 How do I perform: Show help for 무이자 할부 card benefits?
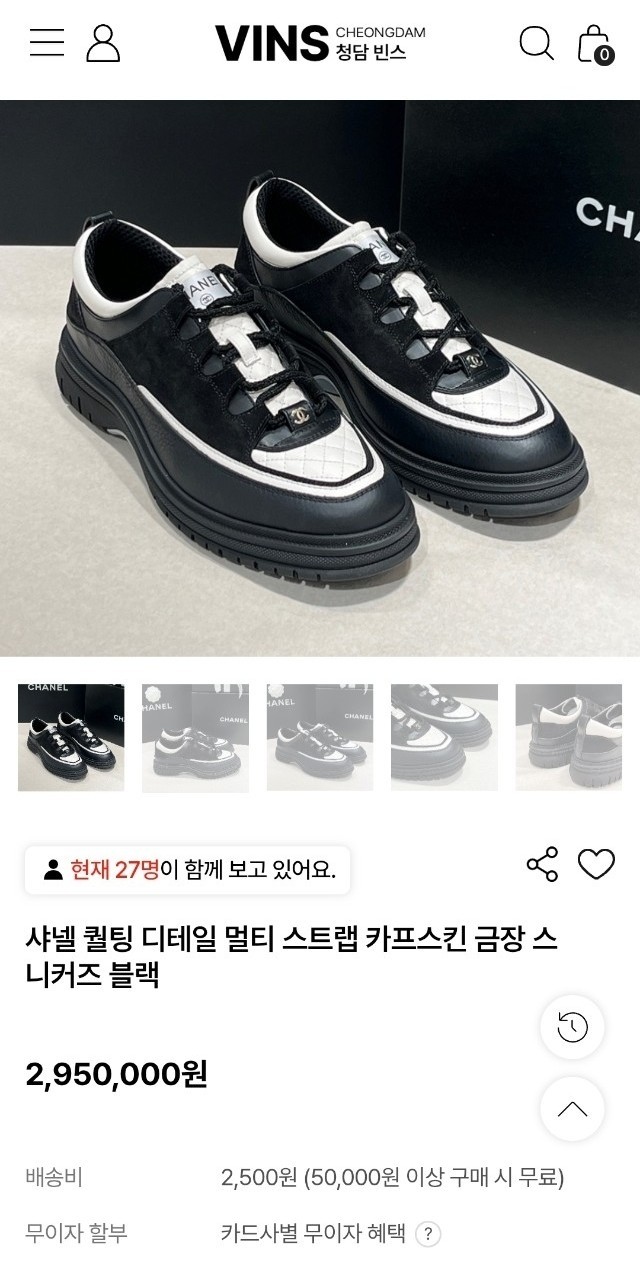click(428, 1234)
